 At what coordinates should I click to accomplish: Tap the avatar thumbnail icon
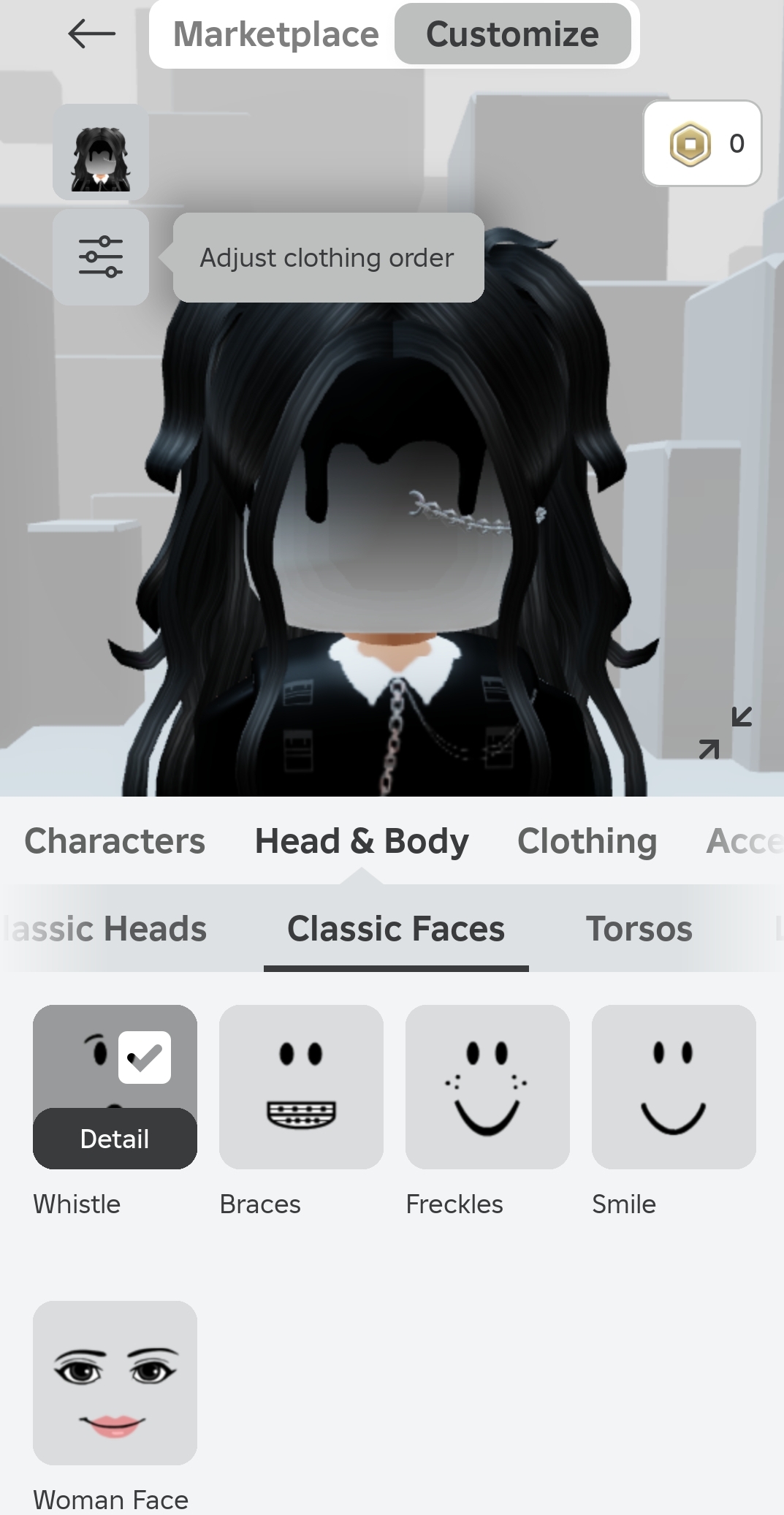pyautogui.click(x=101, y=152)
